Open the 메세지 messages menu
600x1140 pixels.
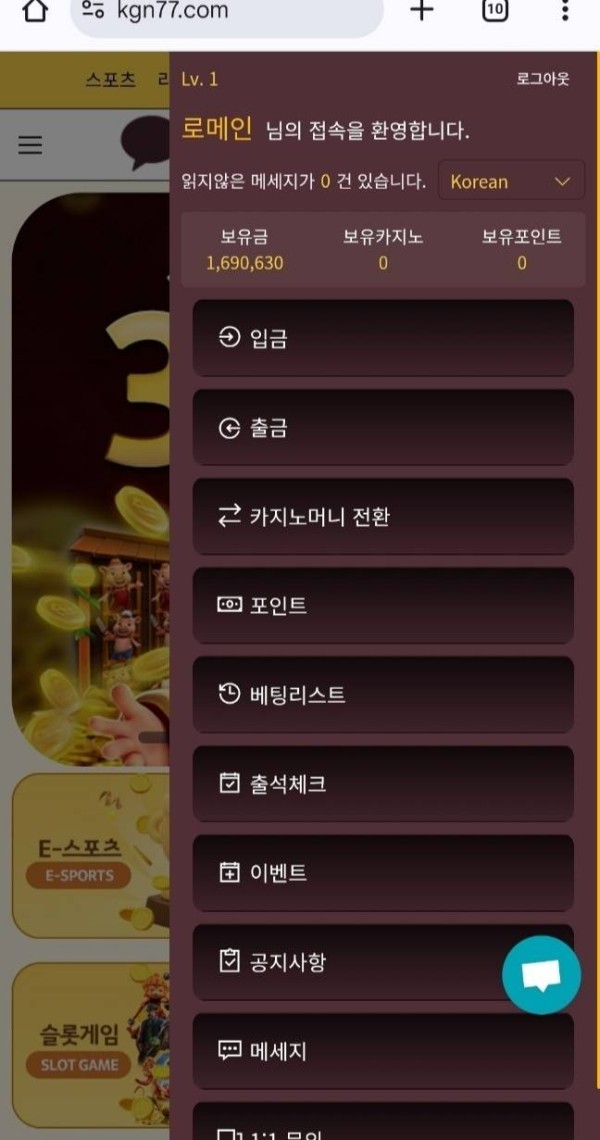[x=383, y=1051]
